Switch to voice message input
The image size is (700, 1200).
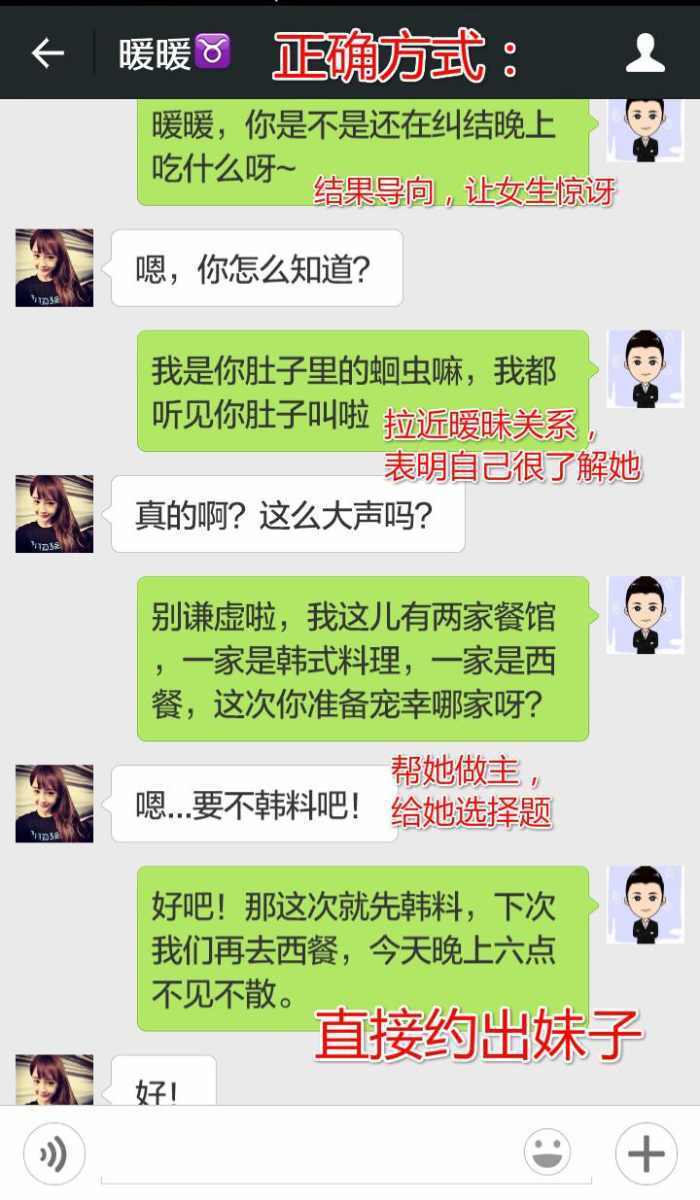coord(53,1153)
